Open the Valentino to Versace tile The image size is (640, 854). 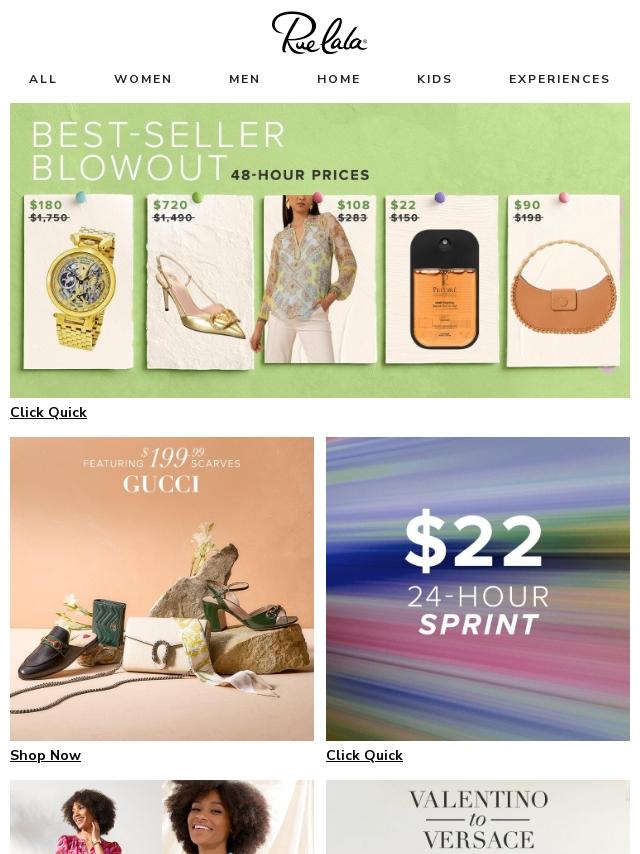pyautogui.click(x=478, y=817)
